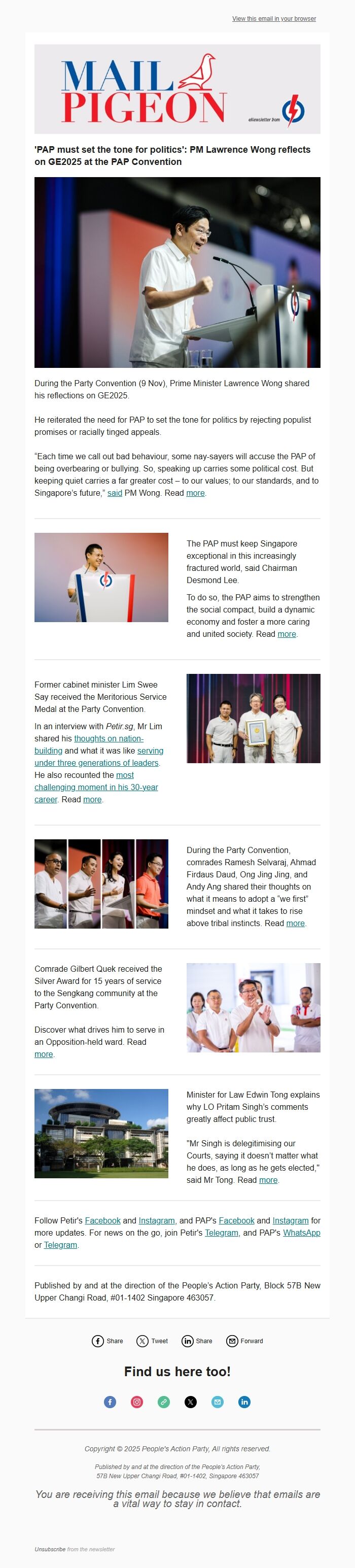355x1568 pixels.
Task: Tweet this newsletter
Action: [152, 1341]
